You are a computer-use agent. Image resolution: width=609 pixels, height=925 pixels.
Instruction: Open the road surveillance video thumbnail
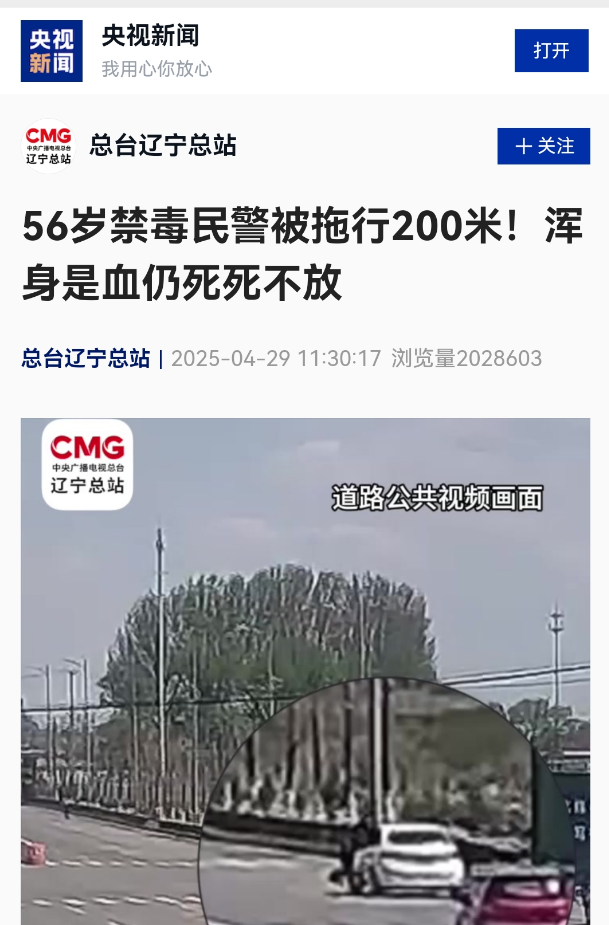tap(305, 670)
